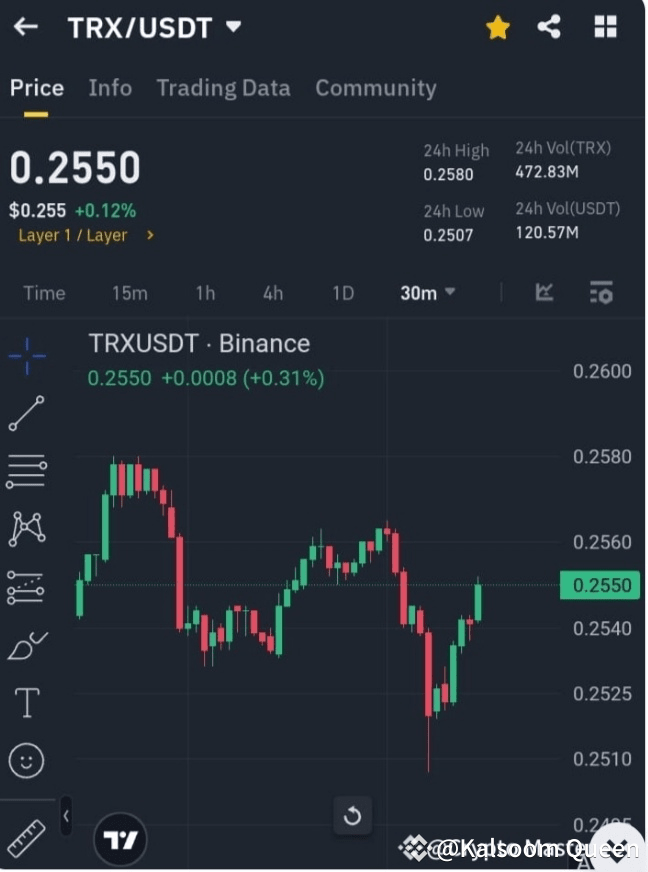This screenshot has width=648, height=872.
Task: Go back using the top arrow
Action: tap(26, 27)
